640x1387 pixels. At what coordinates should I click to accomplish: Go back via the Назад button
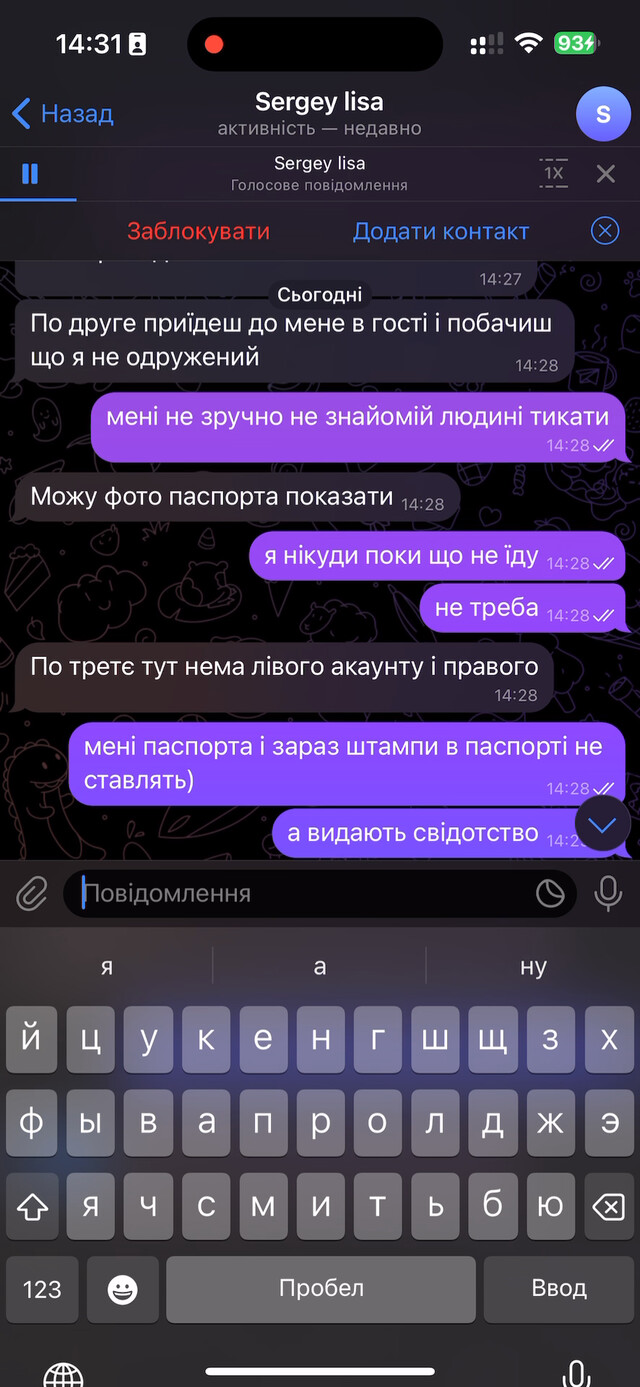(x=62, y=114)
